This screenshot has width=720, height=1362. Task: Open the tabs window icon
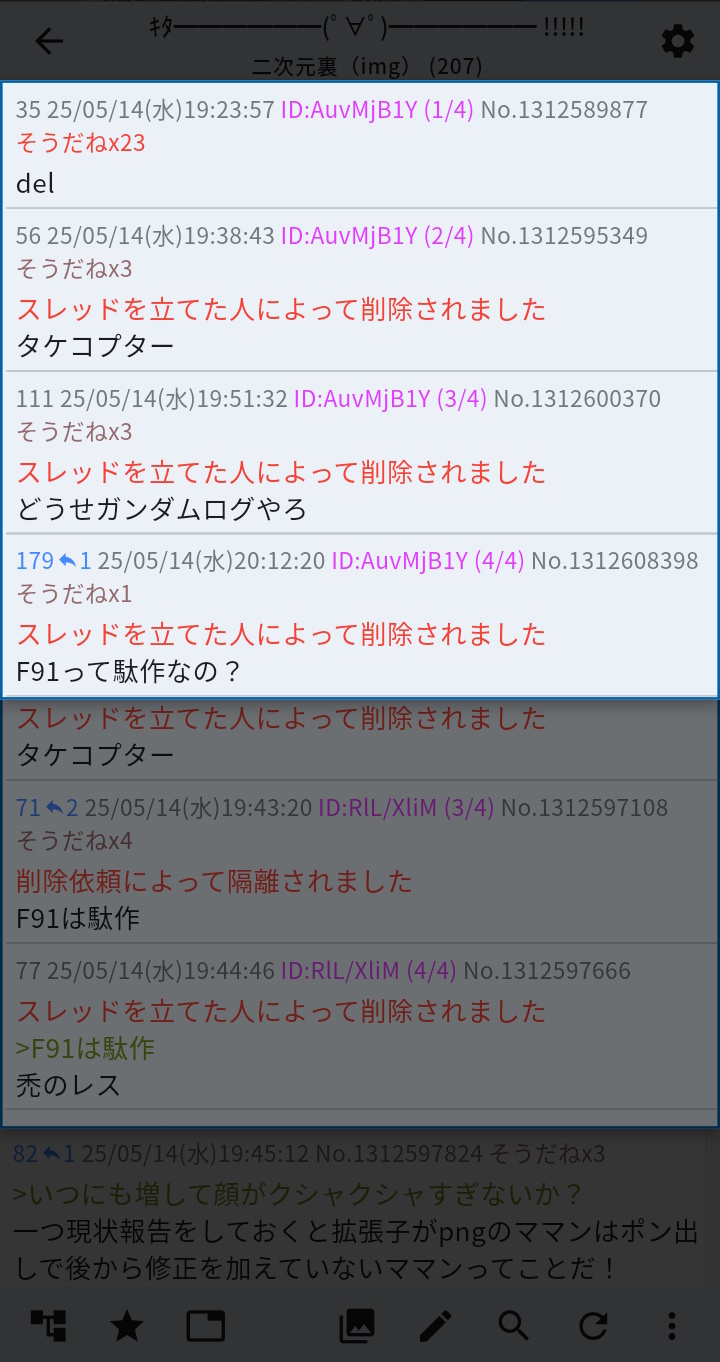coord(206,1326)
